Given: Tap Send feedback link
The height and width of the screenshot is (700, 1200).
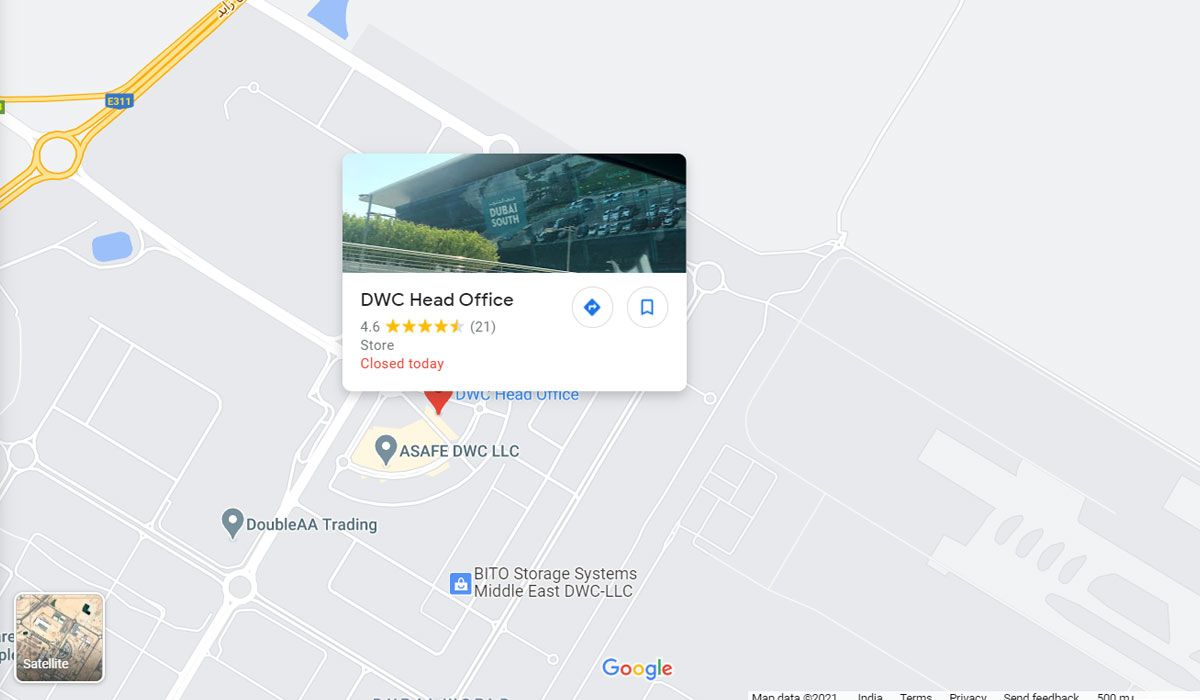Looking at the screenshot, I should [1040, 696].
